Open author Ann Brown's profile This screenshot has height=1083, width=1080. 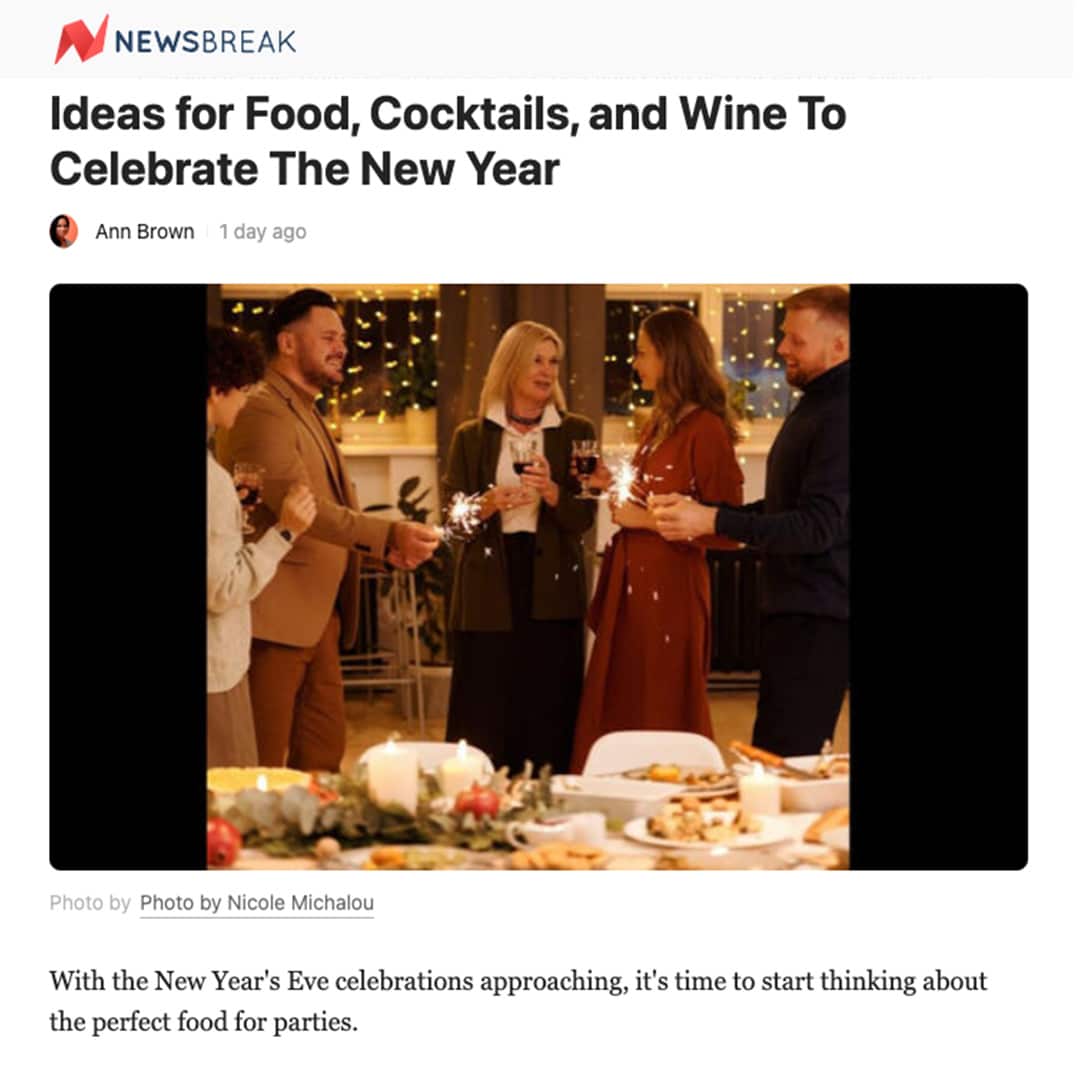145,232
